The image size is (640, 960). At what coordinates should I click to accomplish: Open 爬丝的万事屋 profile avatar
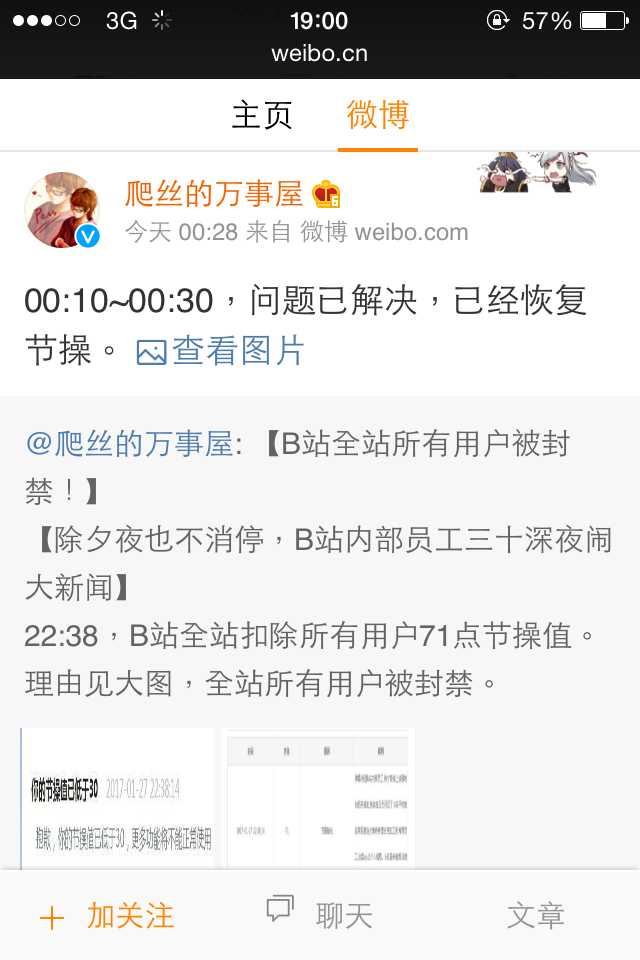(x=62, y=210)
